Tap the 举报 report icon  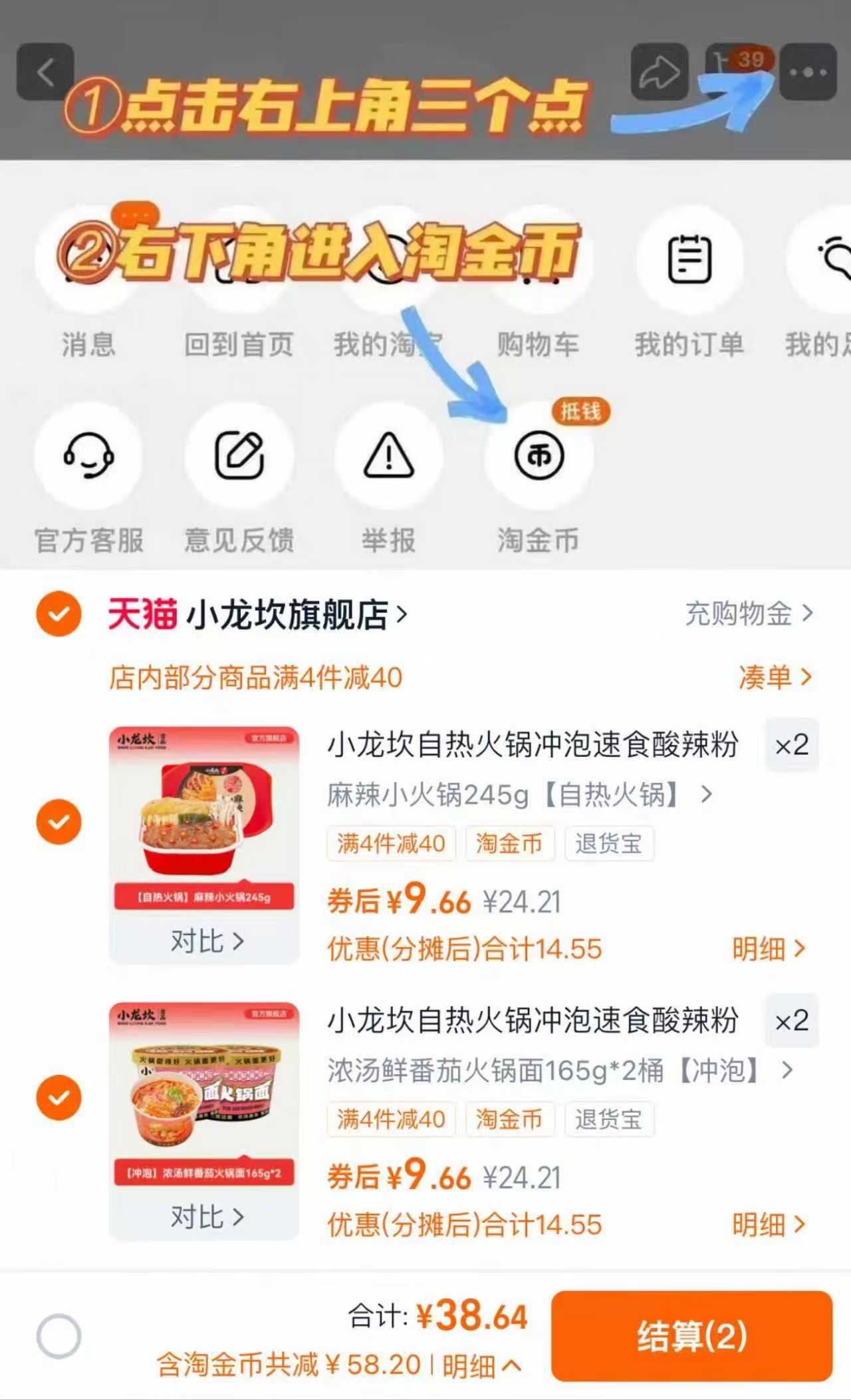coord(389,456)
